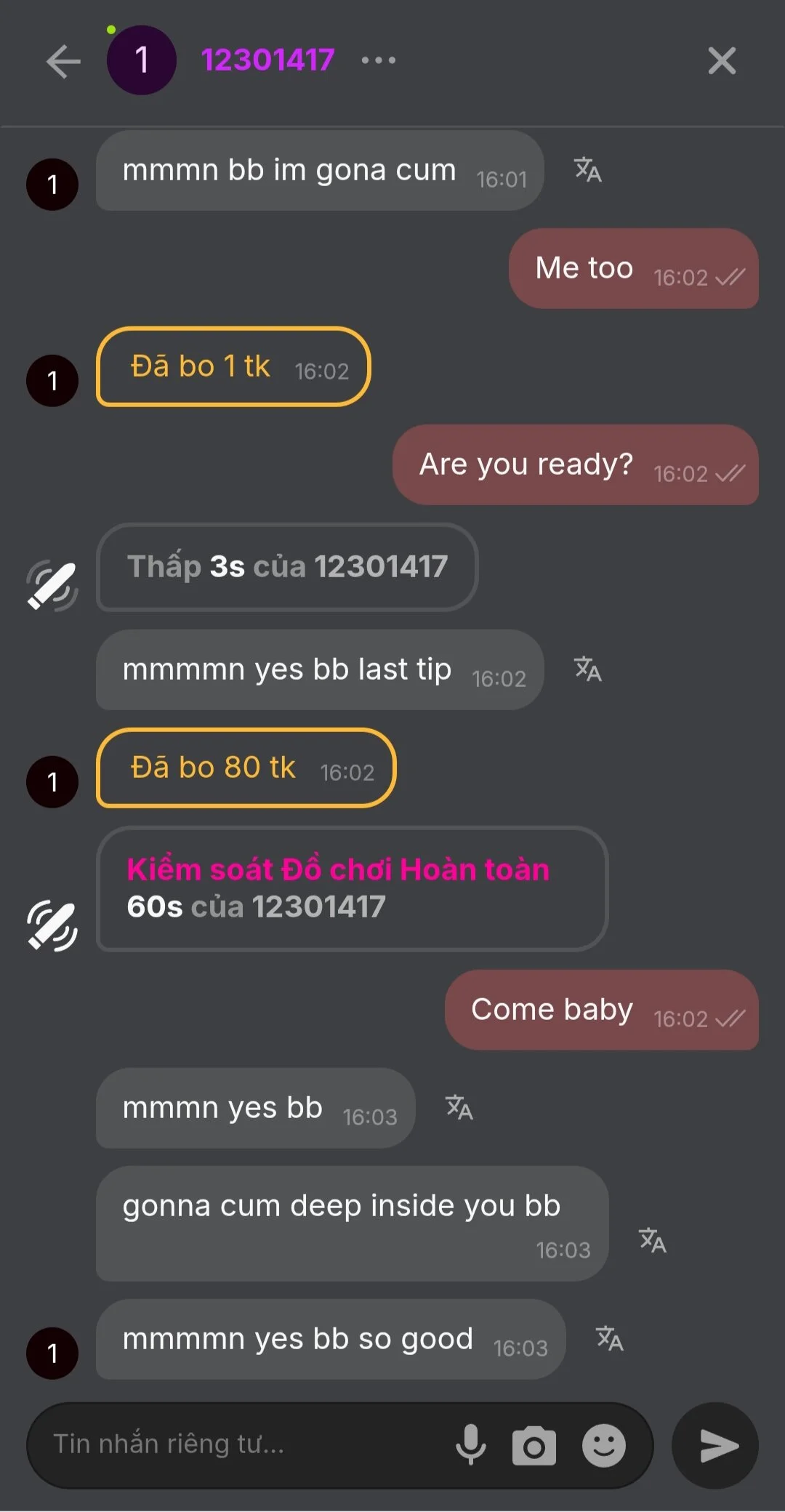785x1512 pixels.
Task: Open the 12301417 profile avatar
Action: point(141,60)
